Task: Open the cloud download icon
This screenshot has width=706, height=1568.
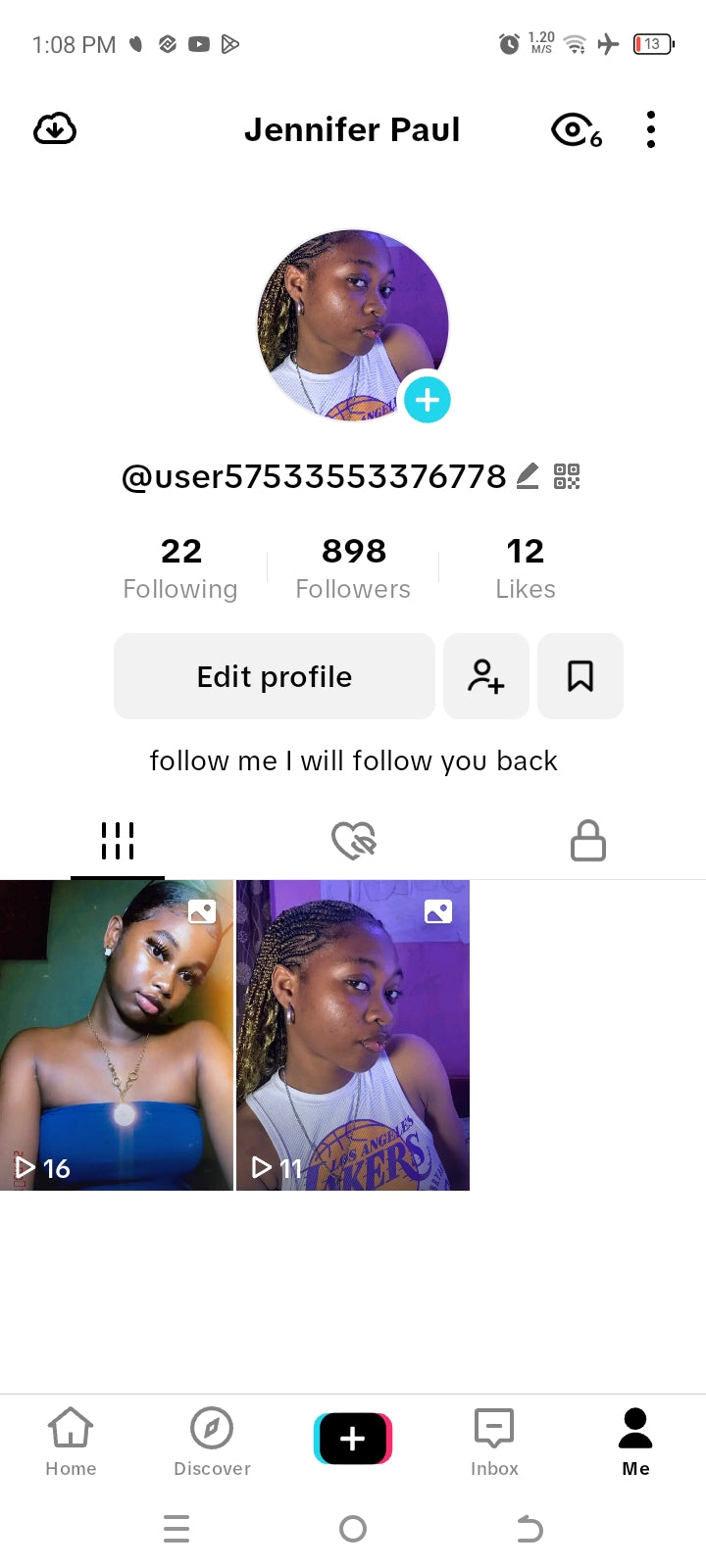Action: pos(55,128)
